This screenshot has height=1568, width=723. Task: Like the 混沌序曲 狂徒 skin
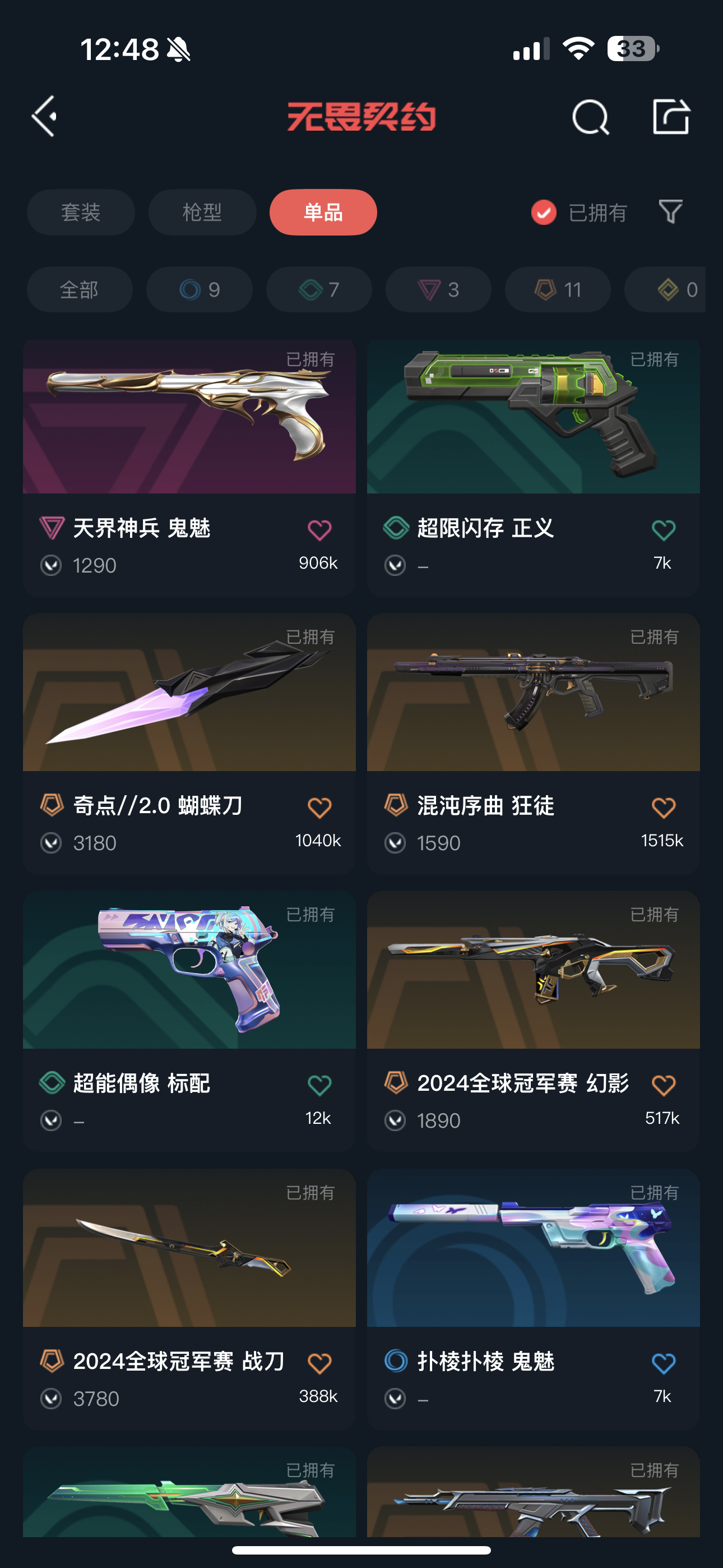(x=664, y=808)
